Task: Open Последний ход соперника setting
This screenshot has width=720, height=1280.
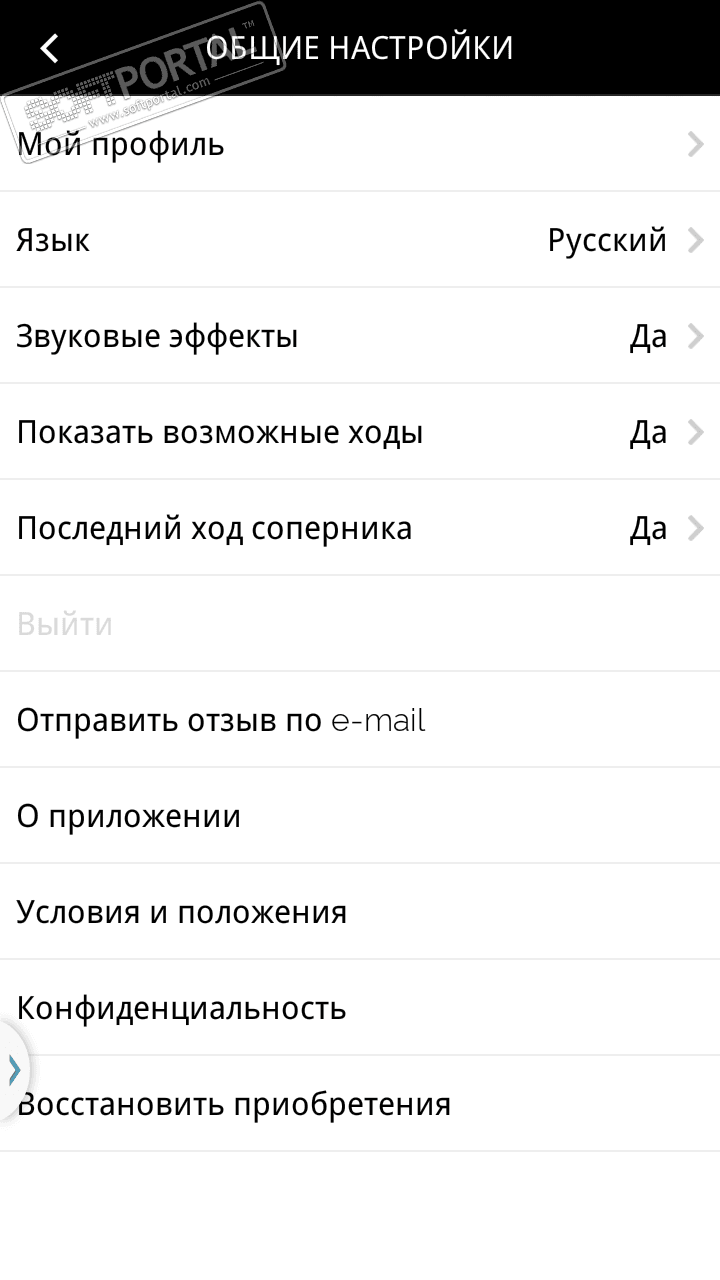Action: (x=360, y=529)
